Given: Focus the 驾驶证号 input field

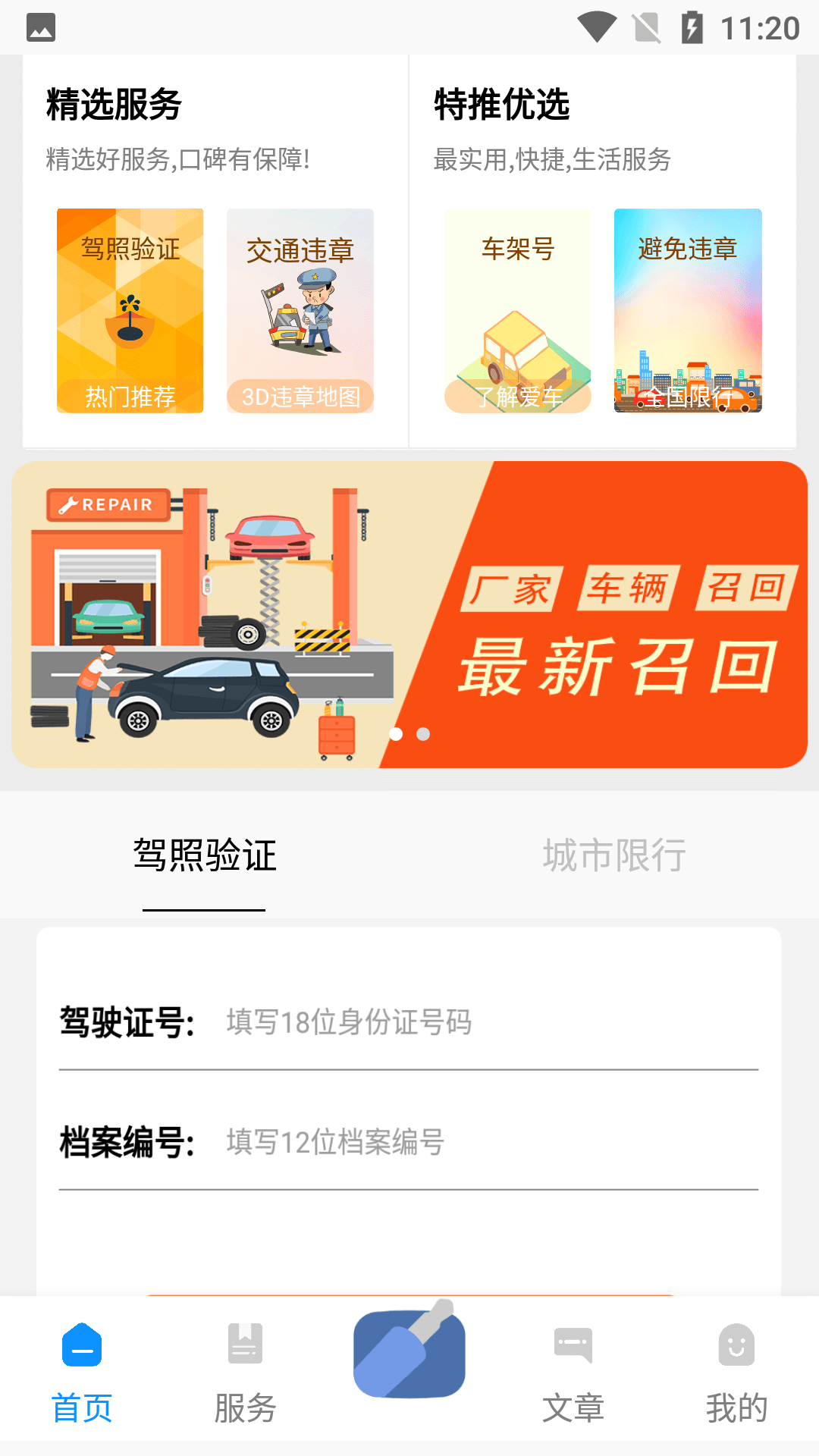Looking at the screenshot, I should point(485,1022).
